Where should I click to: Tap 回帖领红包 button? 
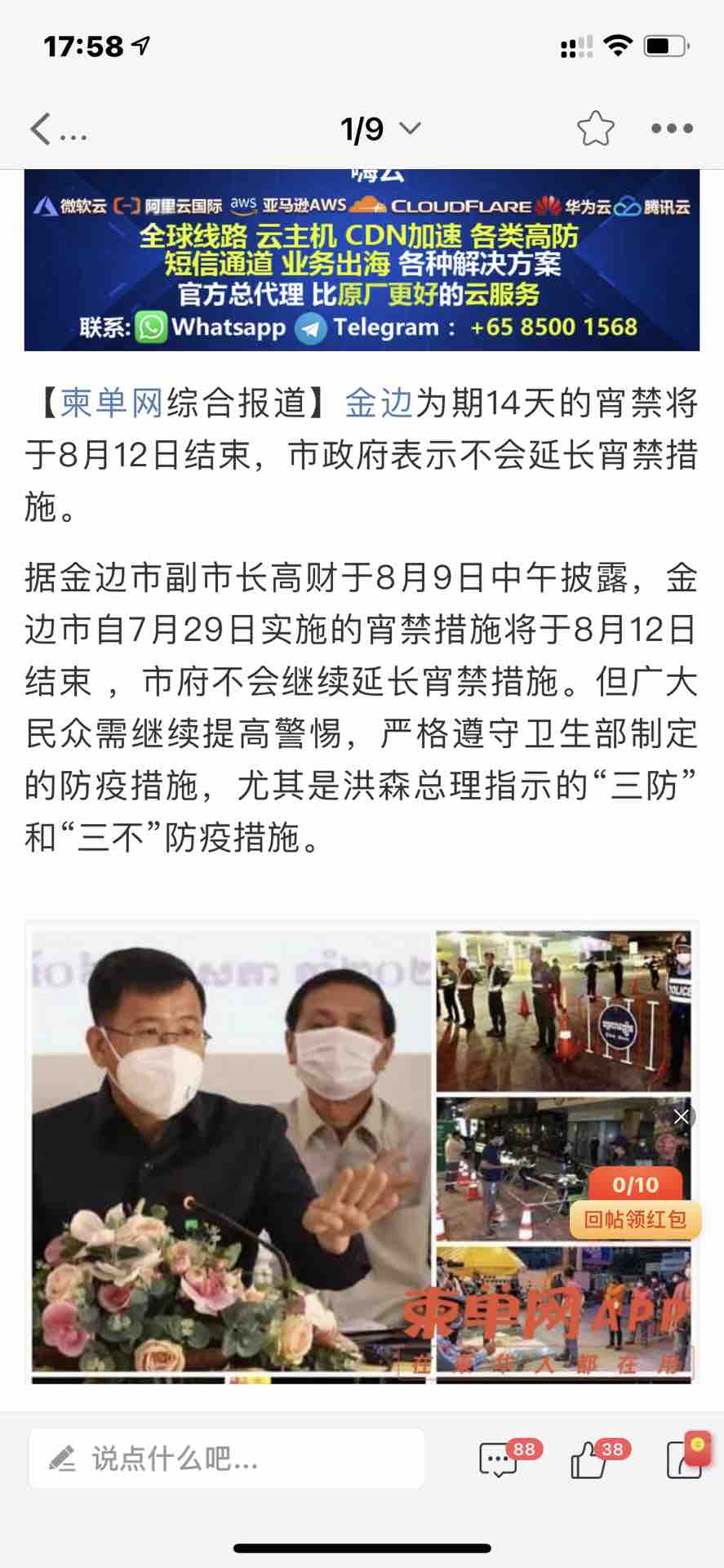pyautogui.click(x=635, y=1219)
